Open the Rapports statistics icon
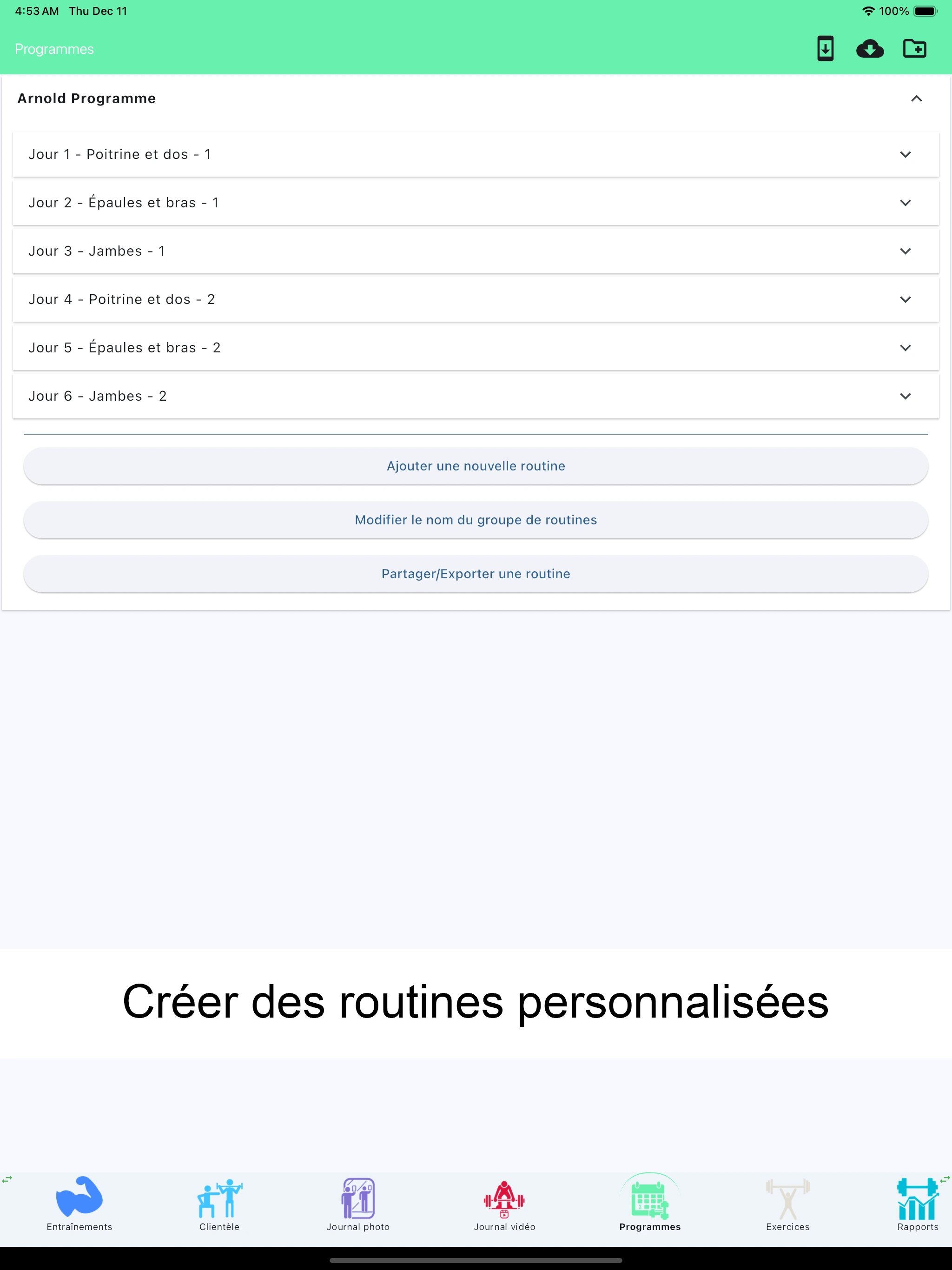 tap(917, 1200)
